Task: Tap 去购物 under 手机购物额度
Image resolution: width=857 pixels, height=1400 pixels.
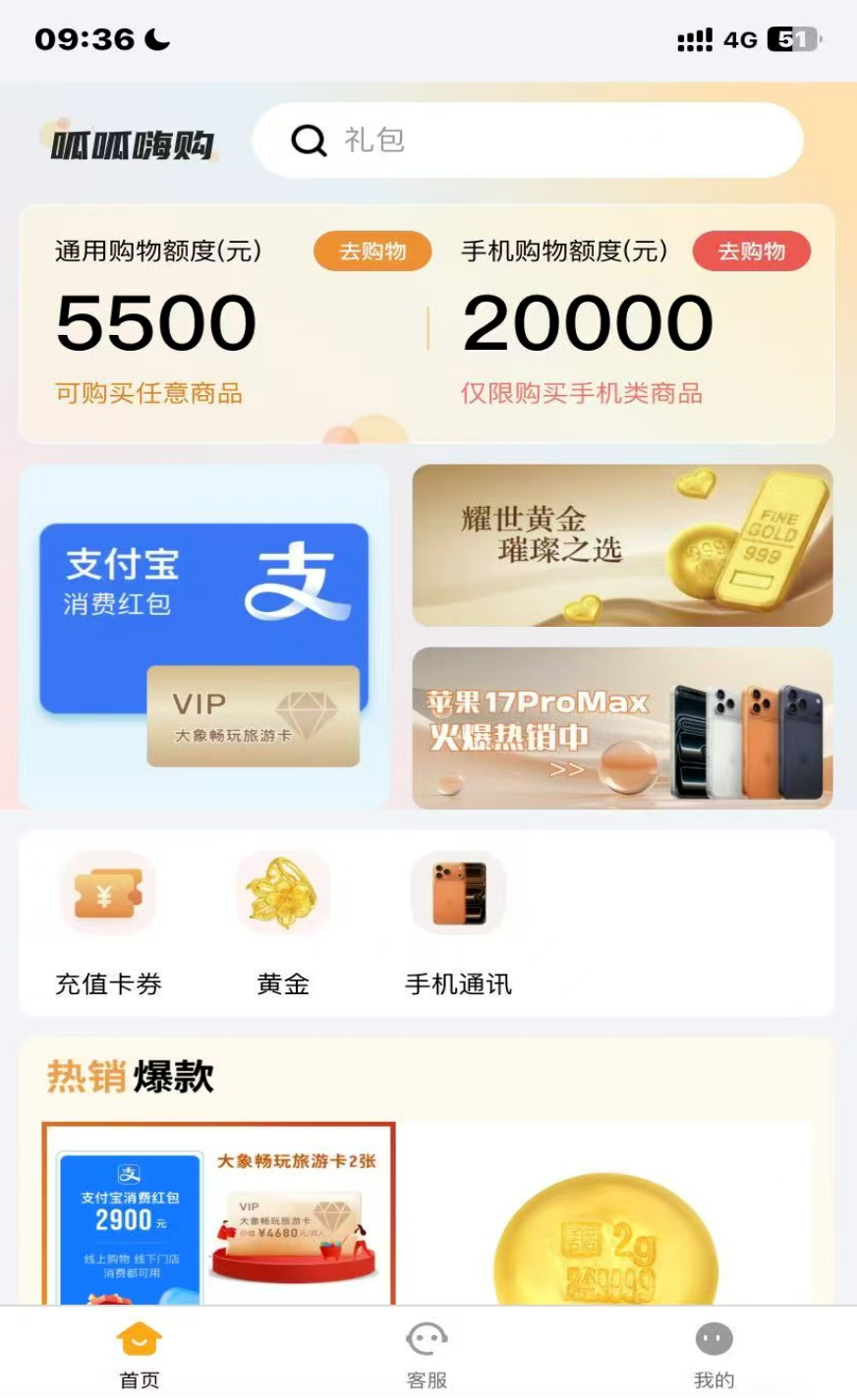Action: [x=751, y=252]
